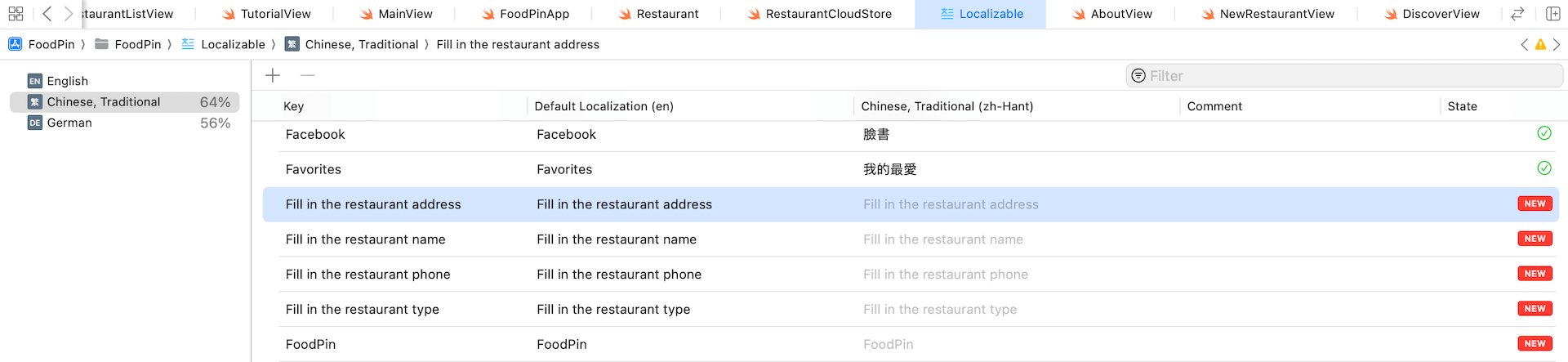Edit Chinese translation for restaurant name
The width and height of the screenshot is (1568, 362).
pos(943,239)
